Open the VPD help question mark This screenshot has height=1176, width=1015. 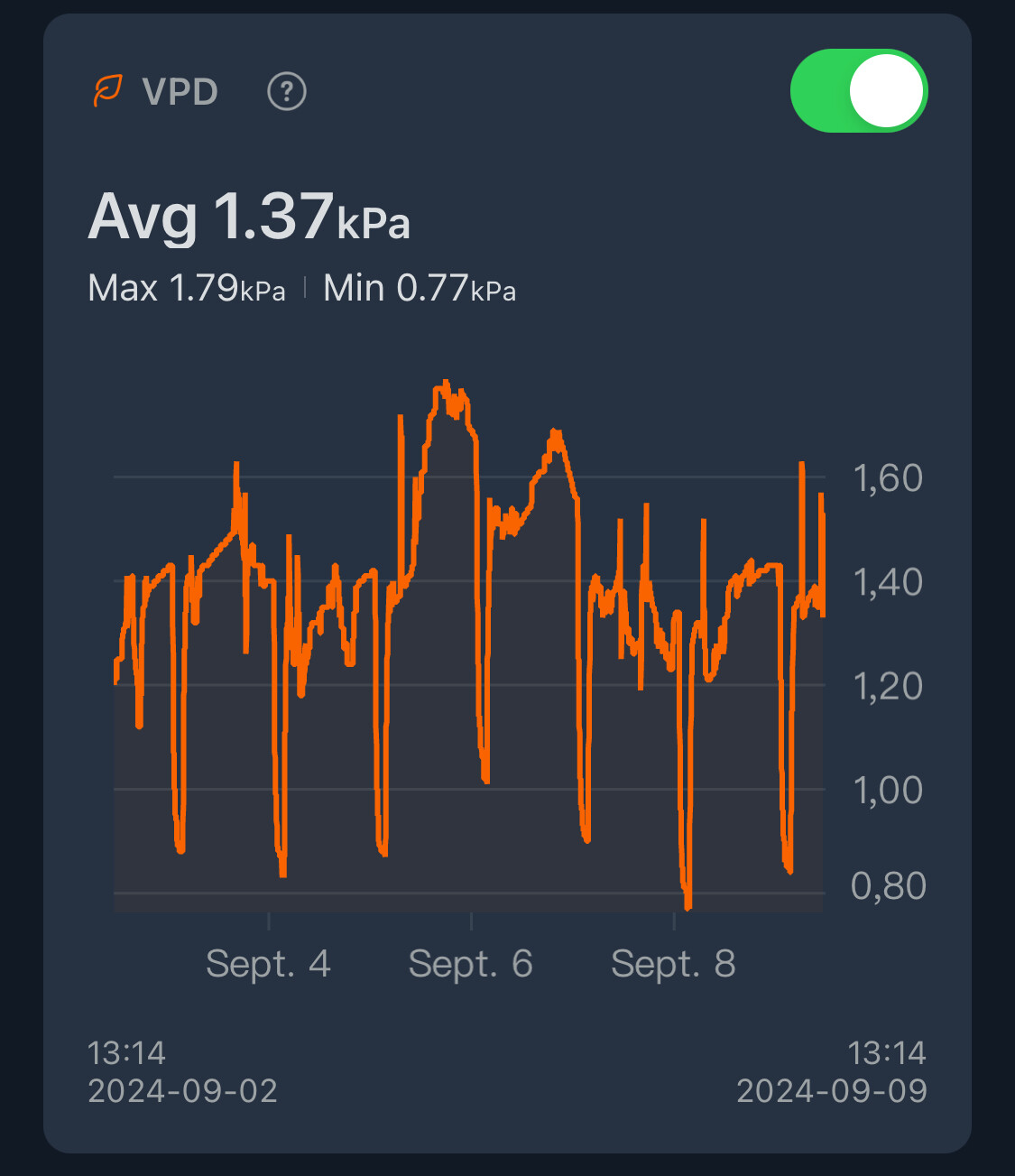[x=287, y=91]
